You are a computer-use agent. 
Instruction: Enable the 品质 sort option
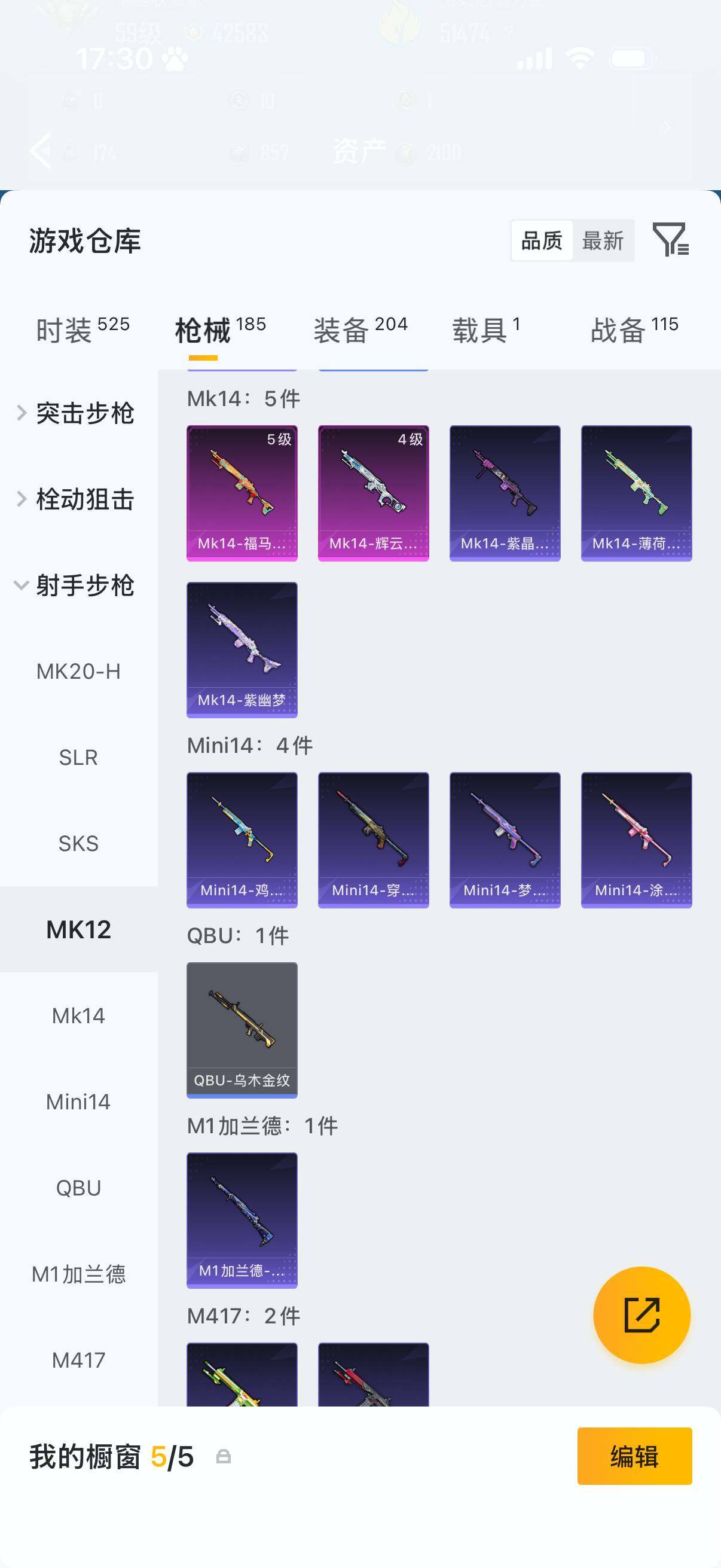[543, 241]
